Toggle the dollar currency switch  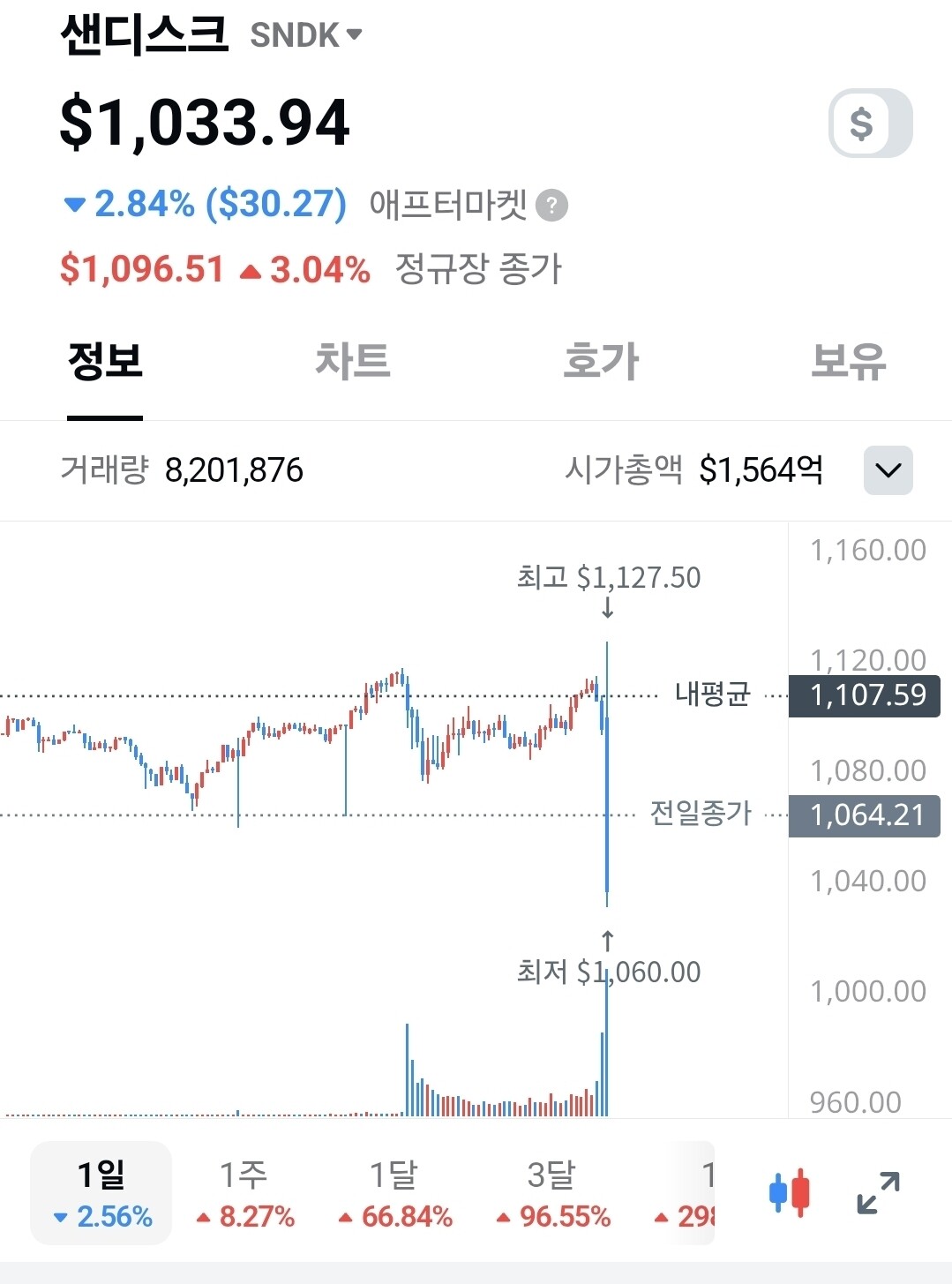(870, 124)
